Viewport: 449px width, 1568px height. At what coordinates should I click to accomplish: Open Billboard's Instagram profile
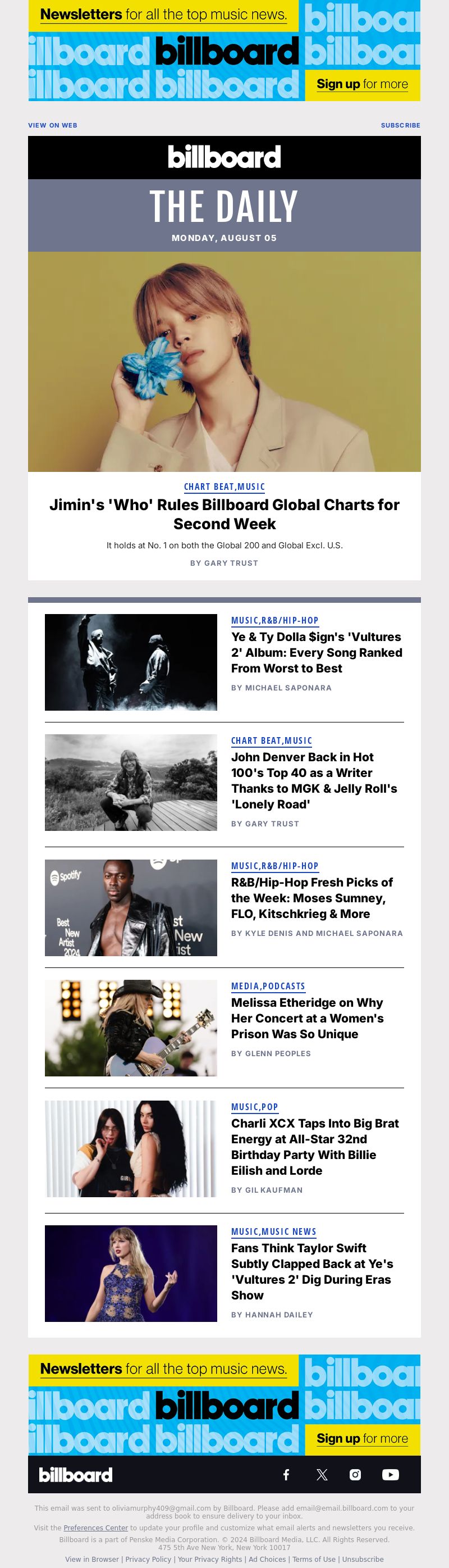tap(355, 1474)
